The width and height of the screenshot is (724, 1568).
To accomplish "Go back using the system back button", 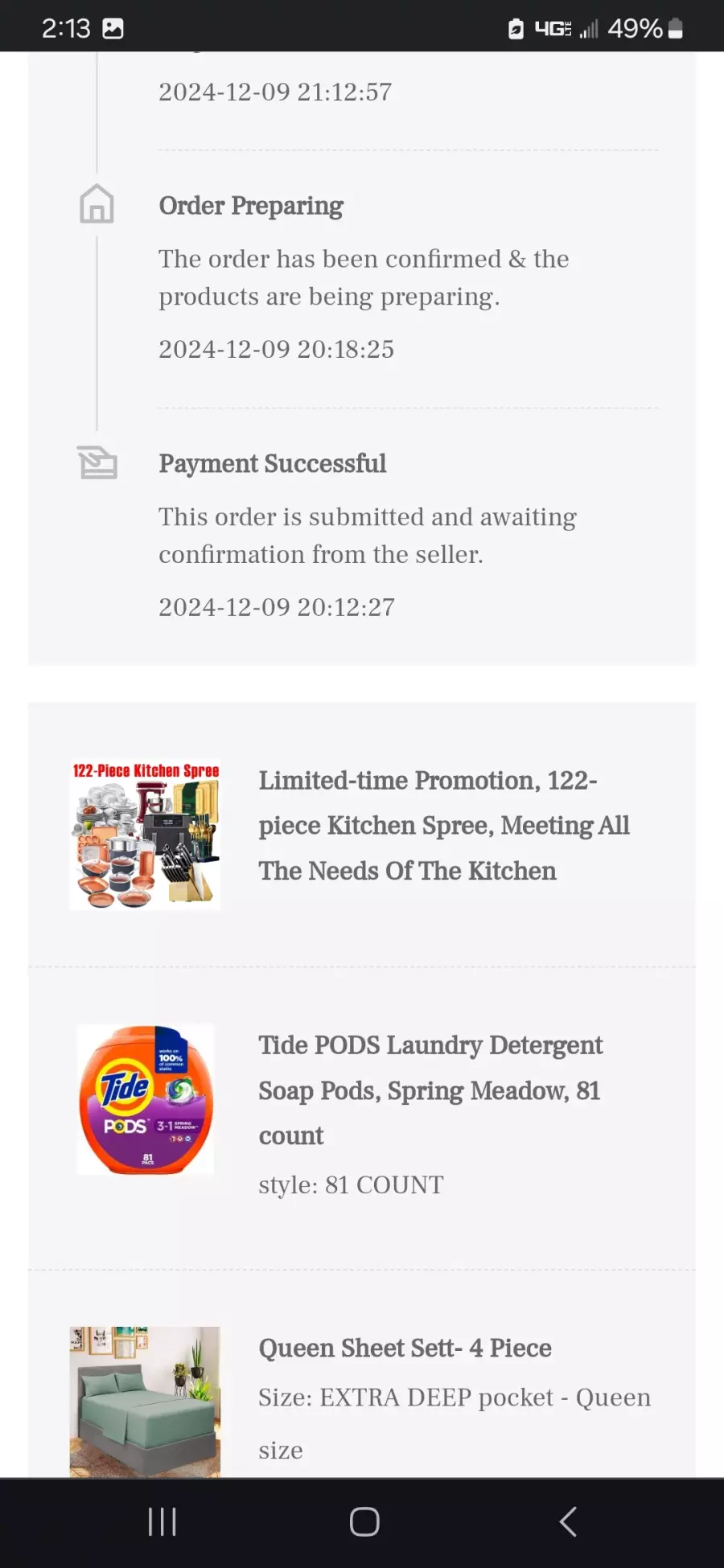I will pos(568,1521).
